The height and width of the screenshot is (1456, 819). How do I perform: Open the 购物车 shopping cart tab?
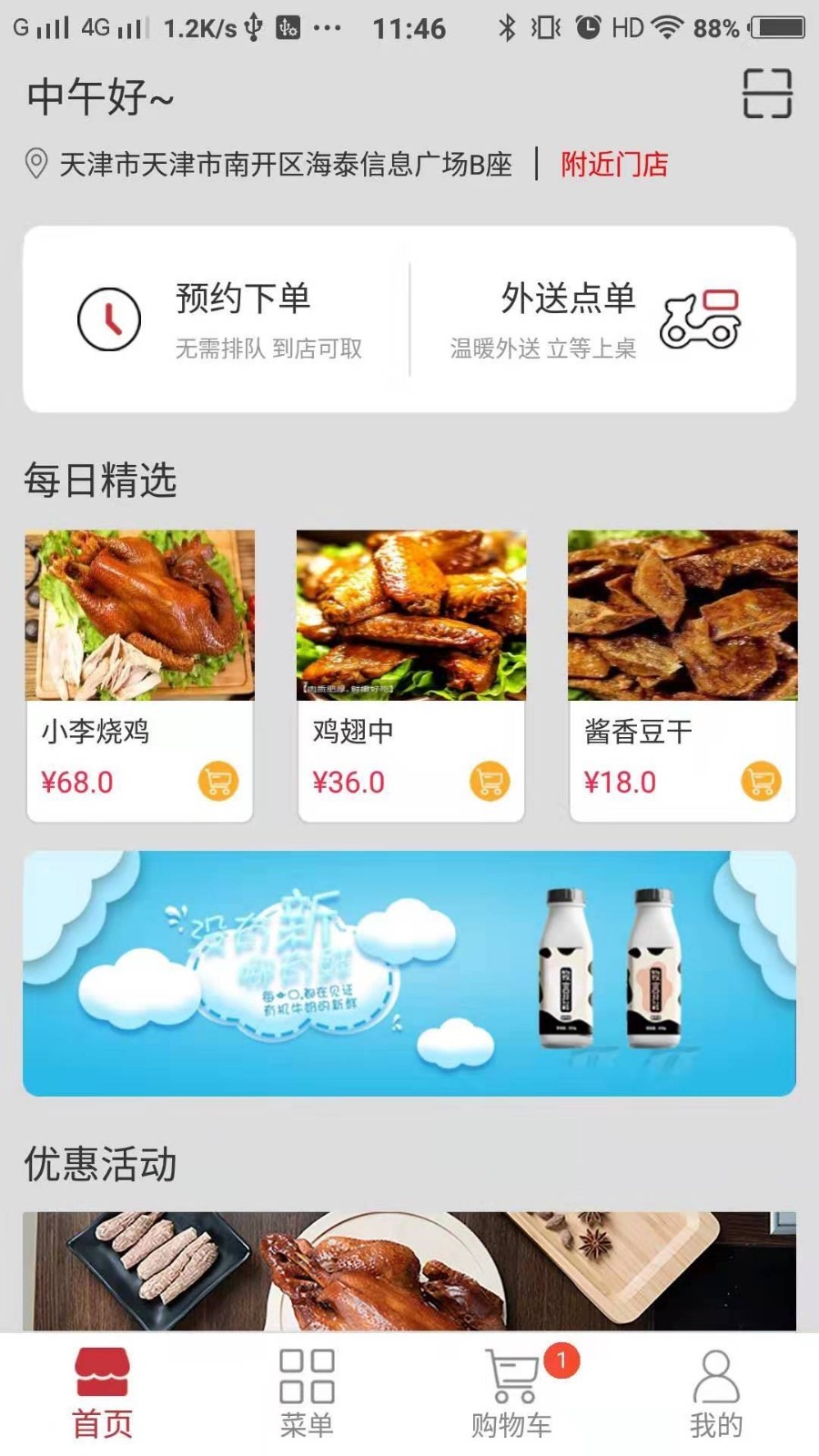512,1394
